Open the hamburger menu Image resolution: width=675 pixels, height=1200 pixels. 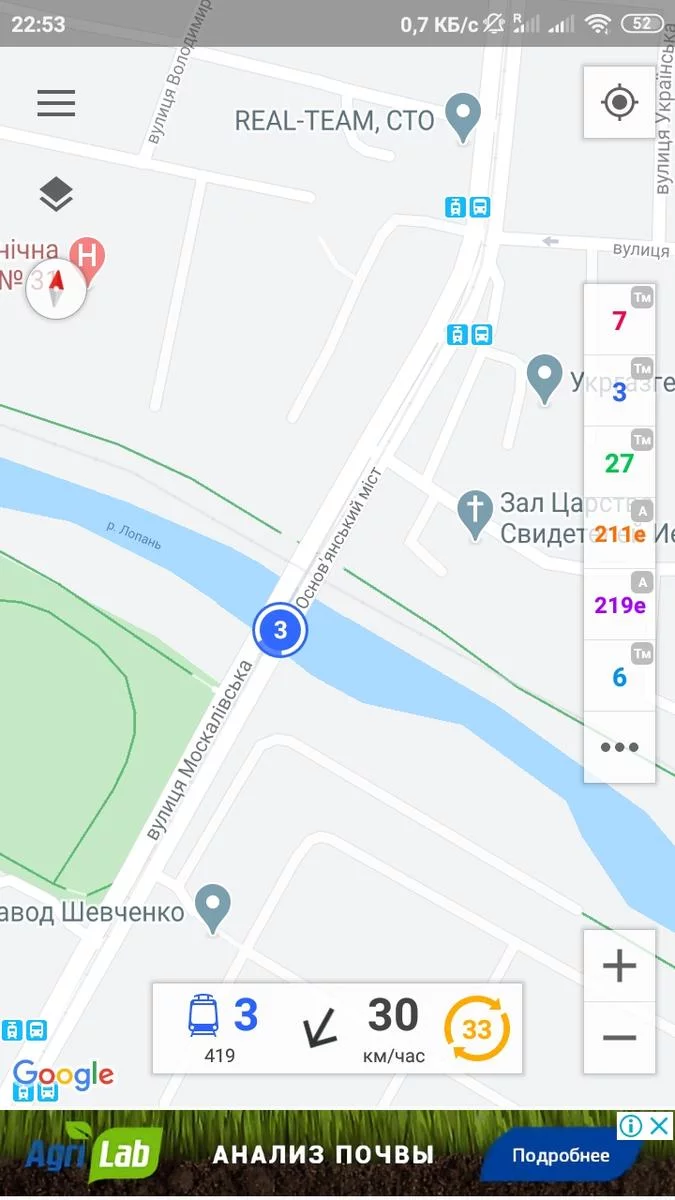click(x=56, y=103)
